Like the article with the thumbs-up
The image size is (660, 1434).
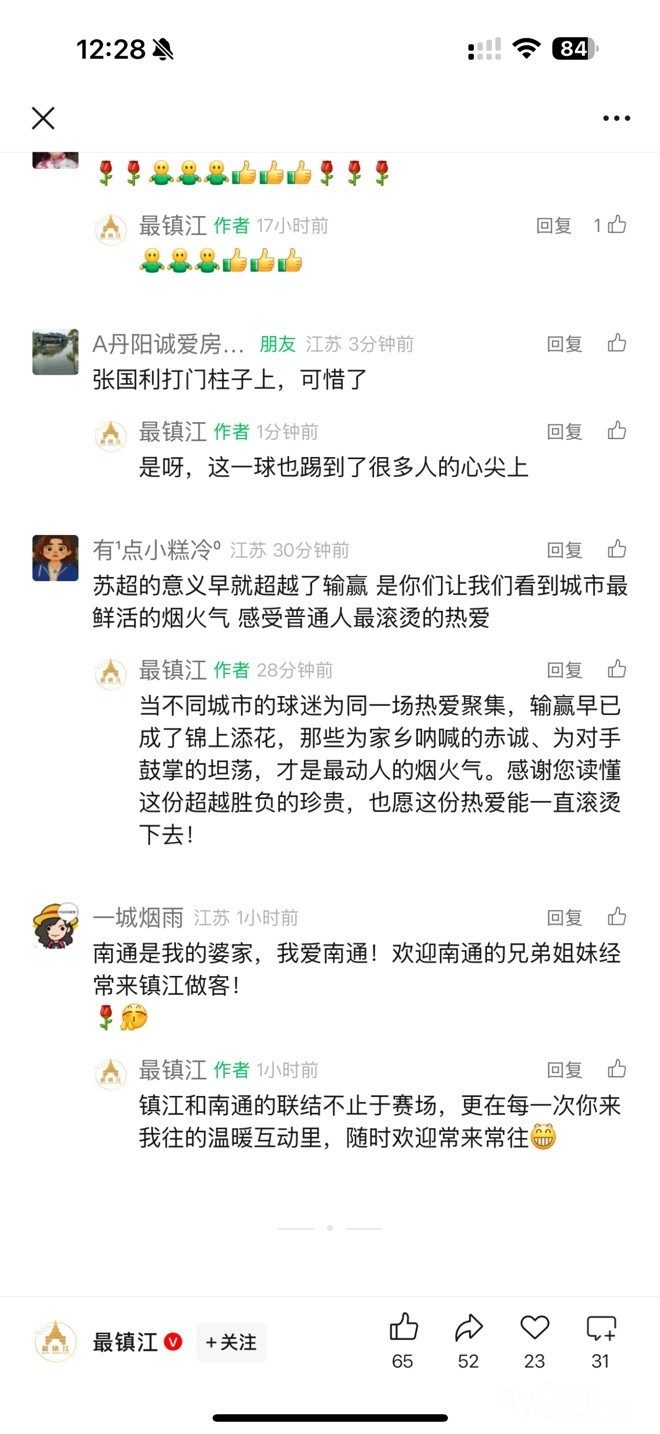click(403, 1328)
